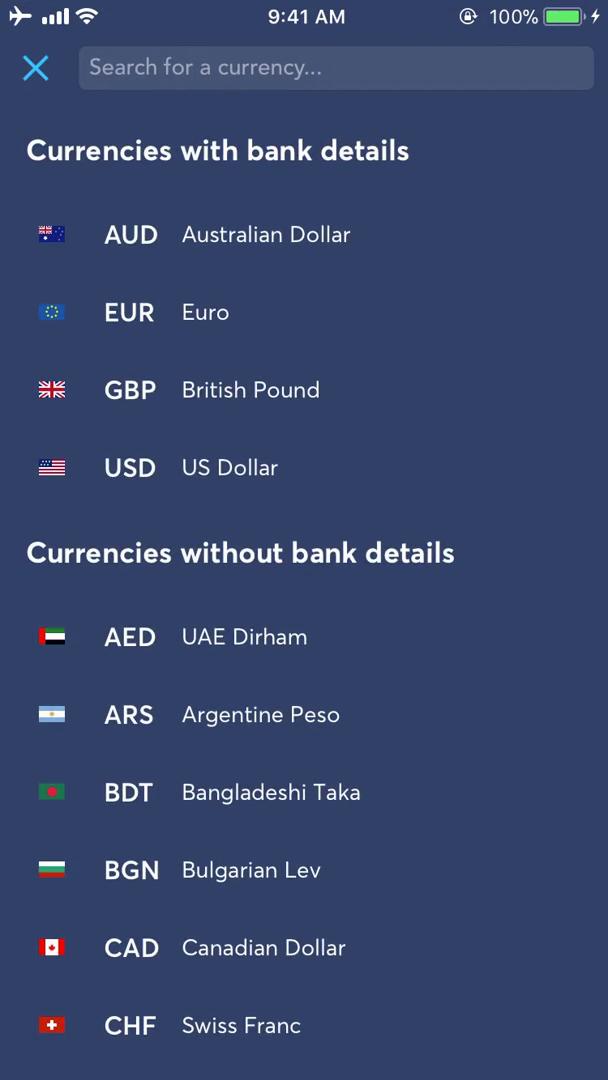
Task: Choose AED UAE Dirham
Action: tap(205, 637)
